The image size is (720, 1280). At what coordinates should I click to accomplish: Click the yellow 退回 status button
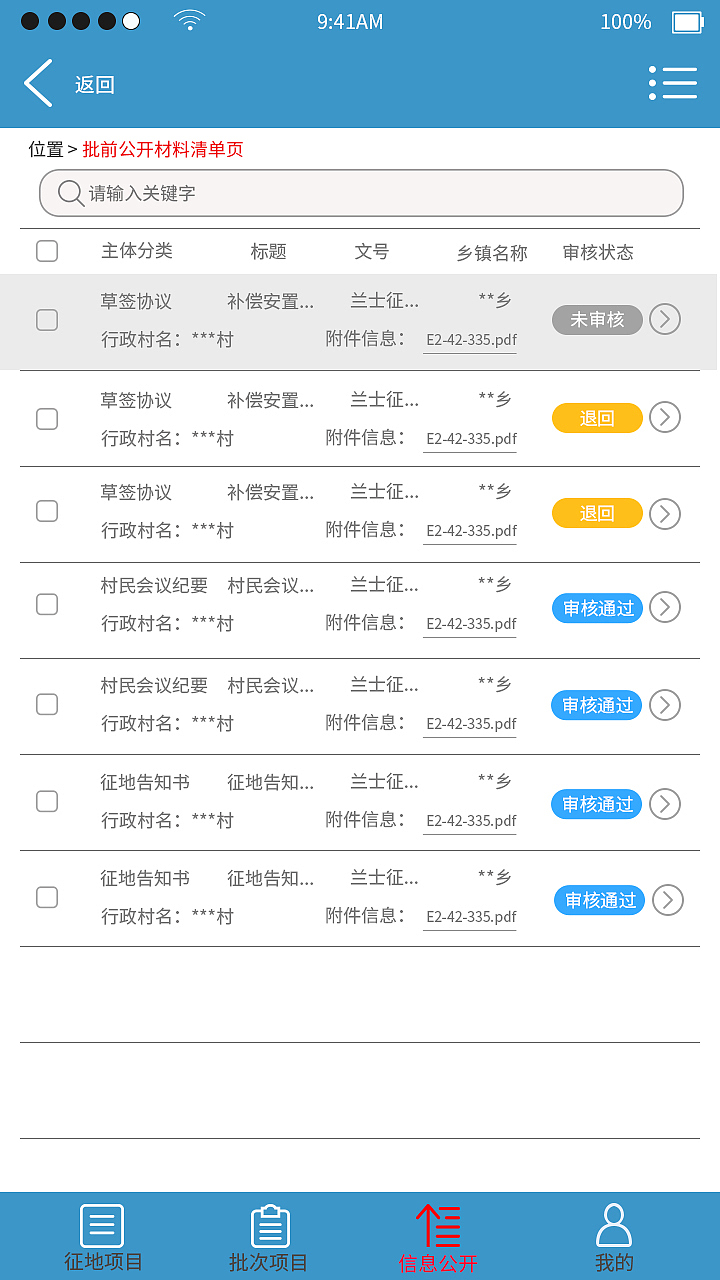(597, 417)
